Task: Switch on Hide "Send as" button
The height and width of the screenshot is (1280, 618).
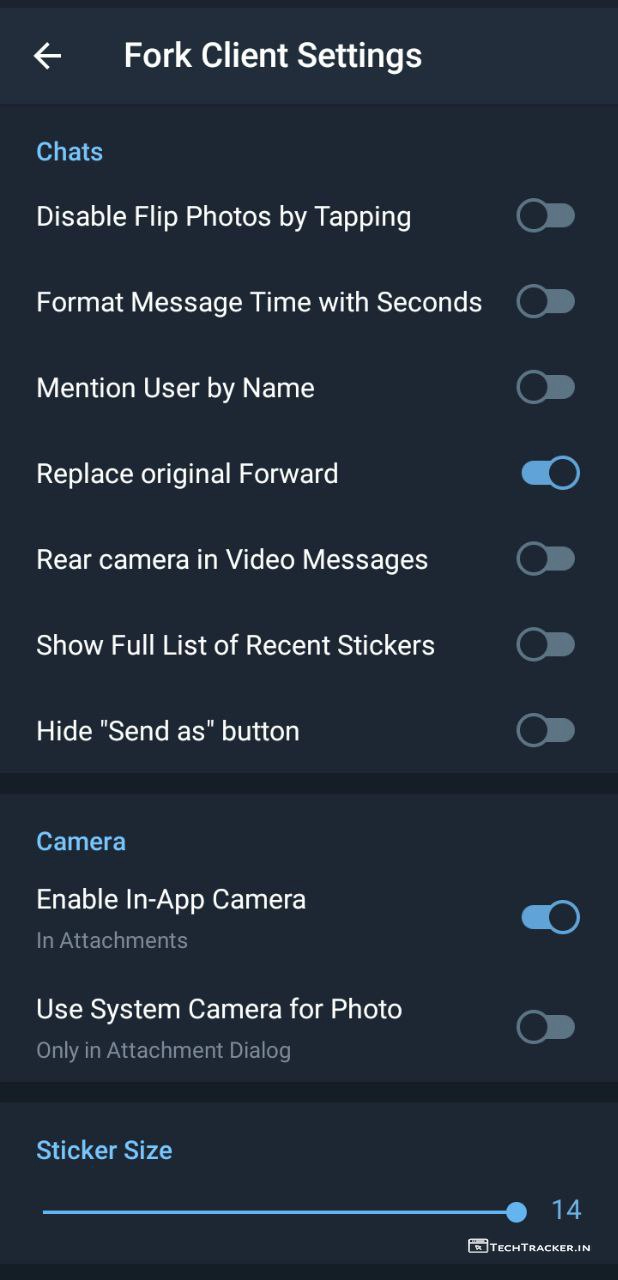Action: [546, 731]
